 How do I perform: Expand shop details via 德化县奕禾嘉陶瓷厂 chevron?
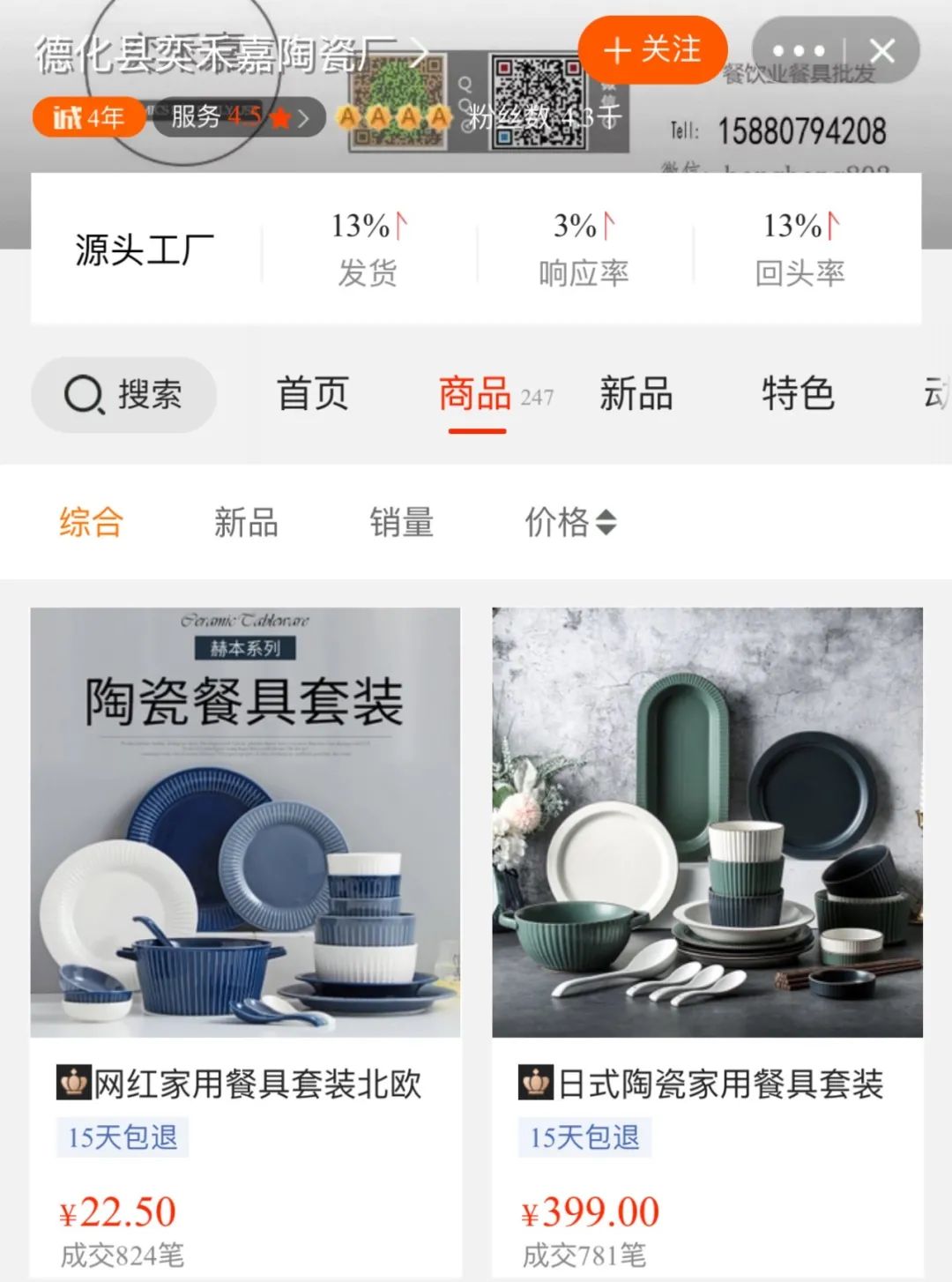(x=418, y=50)
